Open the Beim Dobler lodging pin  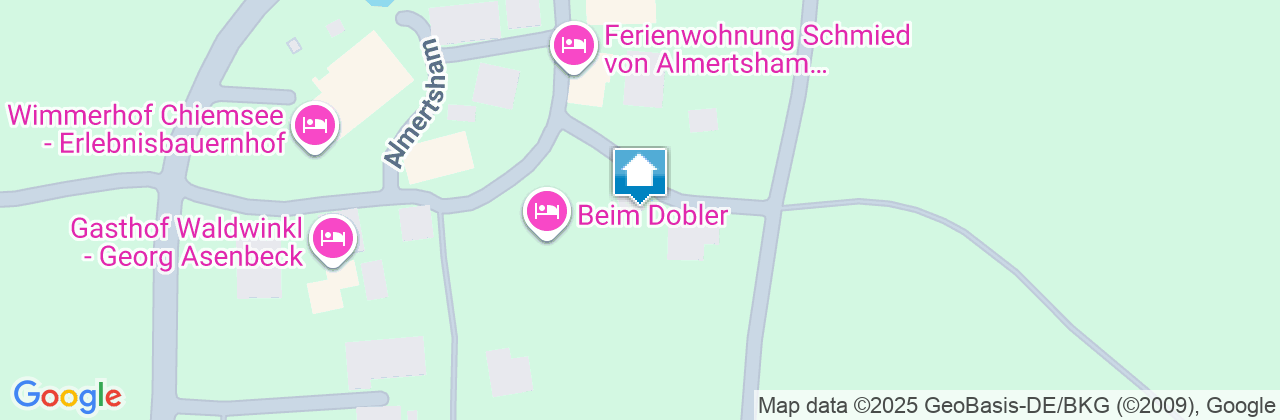tap(546, 211)
